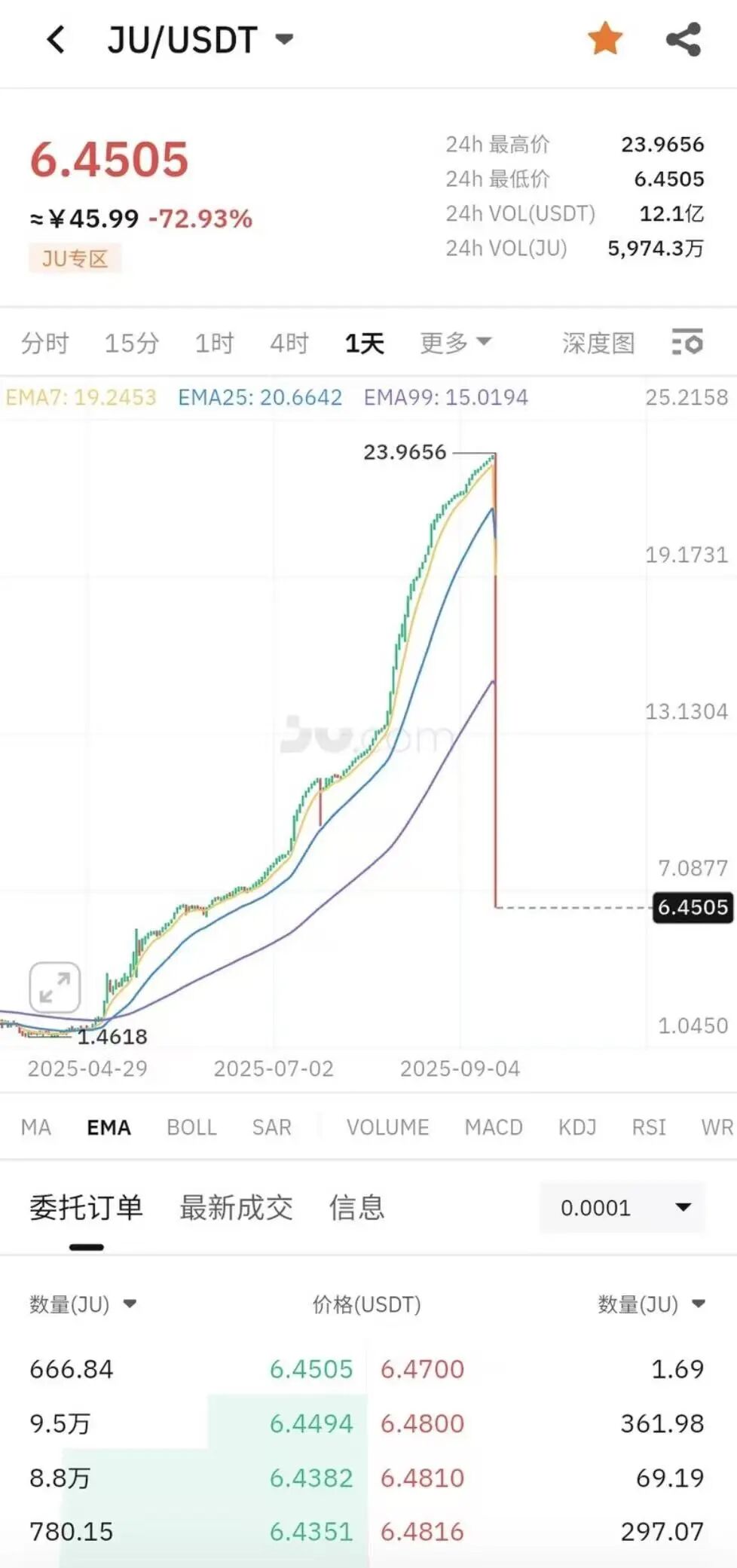Switch indicator to BOLL
The image size is (737, 1568).
(191, 1127)
